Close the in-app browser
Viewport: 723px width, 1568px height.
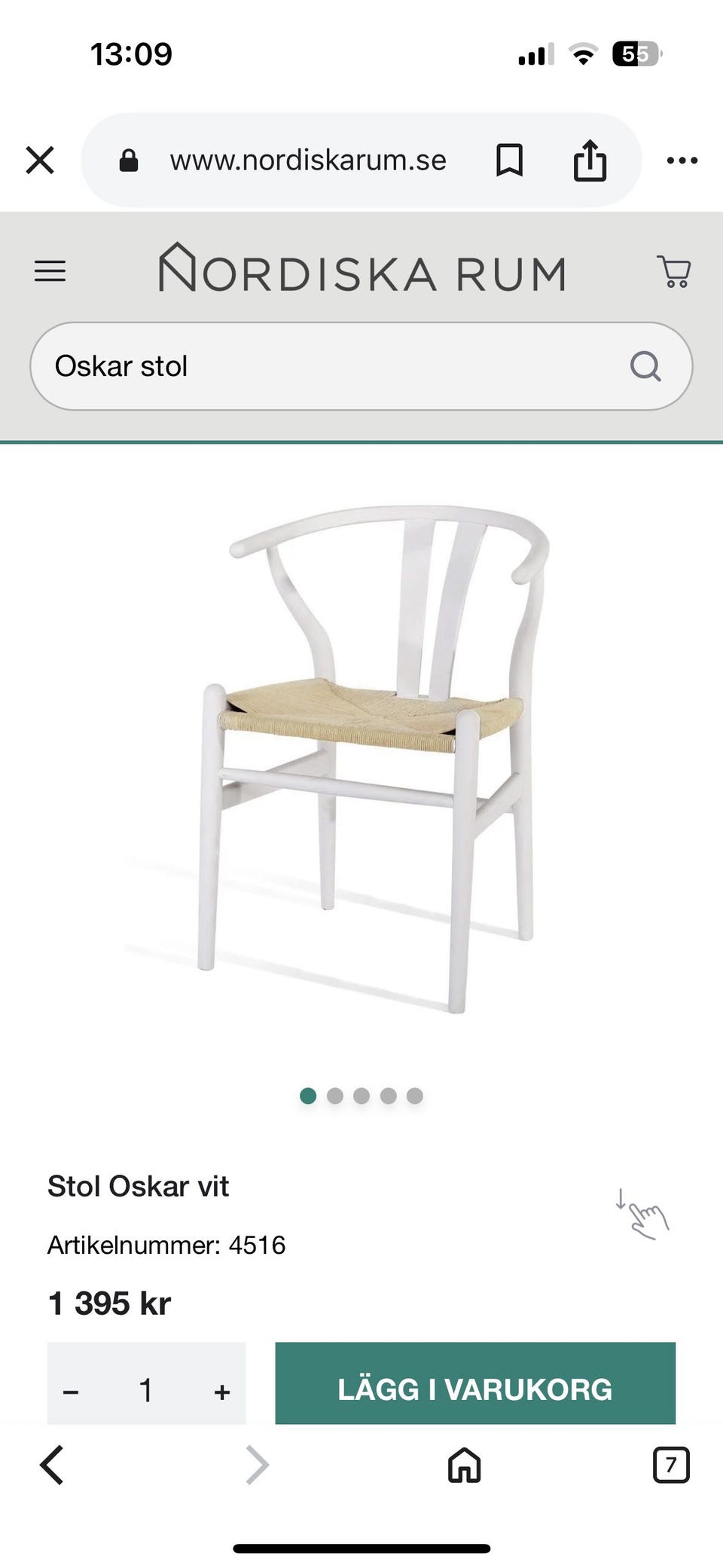coord(40,160)
